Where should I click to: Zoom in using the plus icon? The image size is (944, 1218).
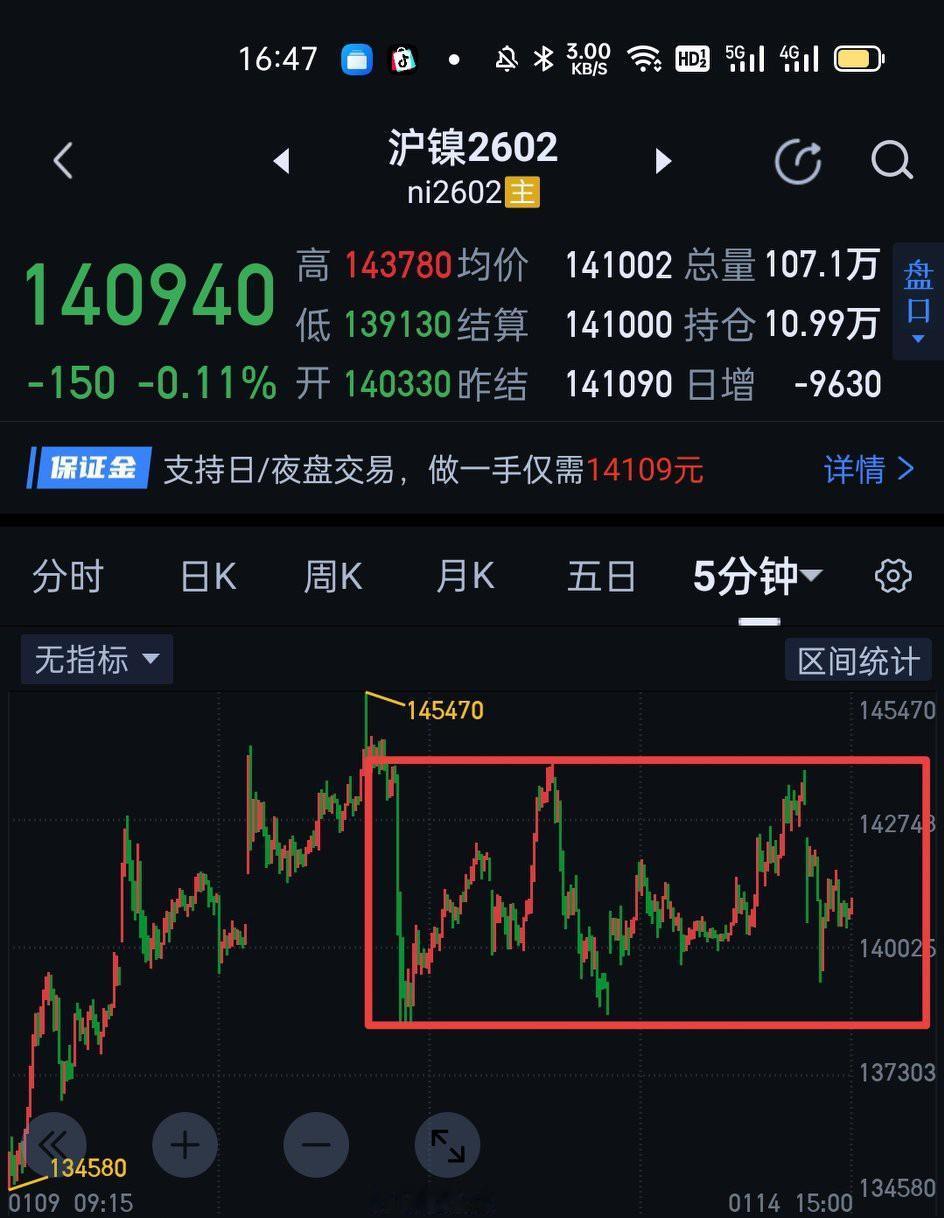tap(184, 1144)
